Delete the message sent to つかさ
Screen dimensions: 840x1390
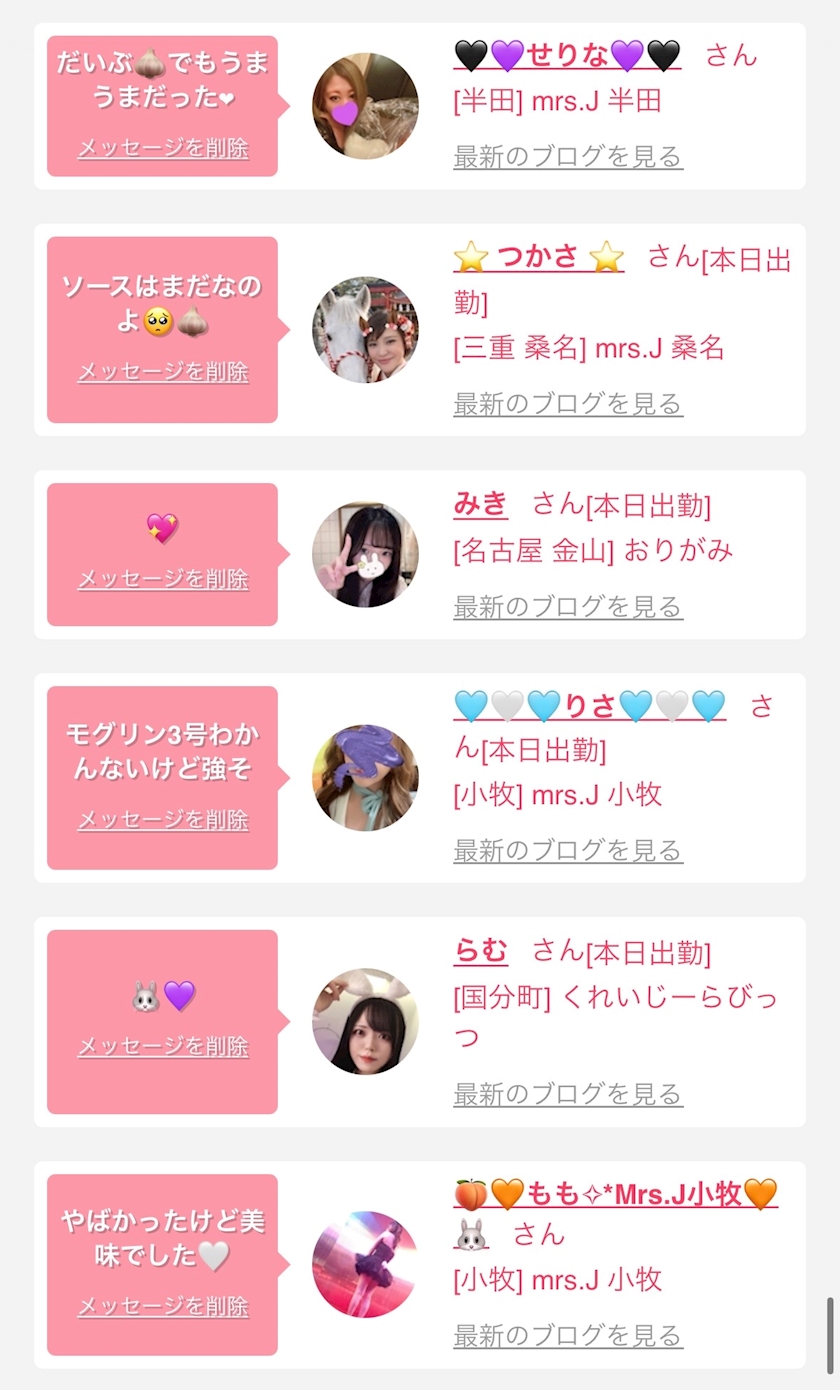163,372
